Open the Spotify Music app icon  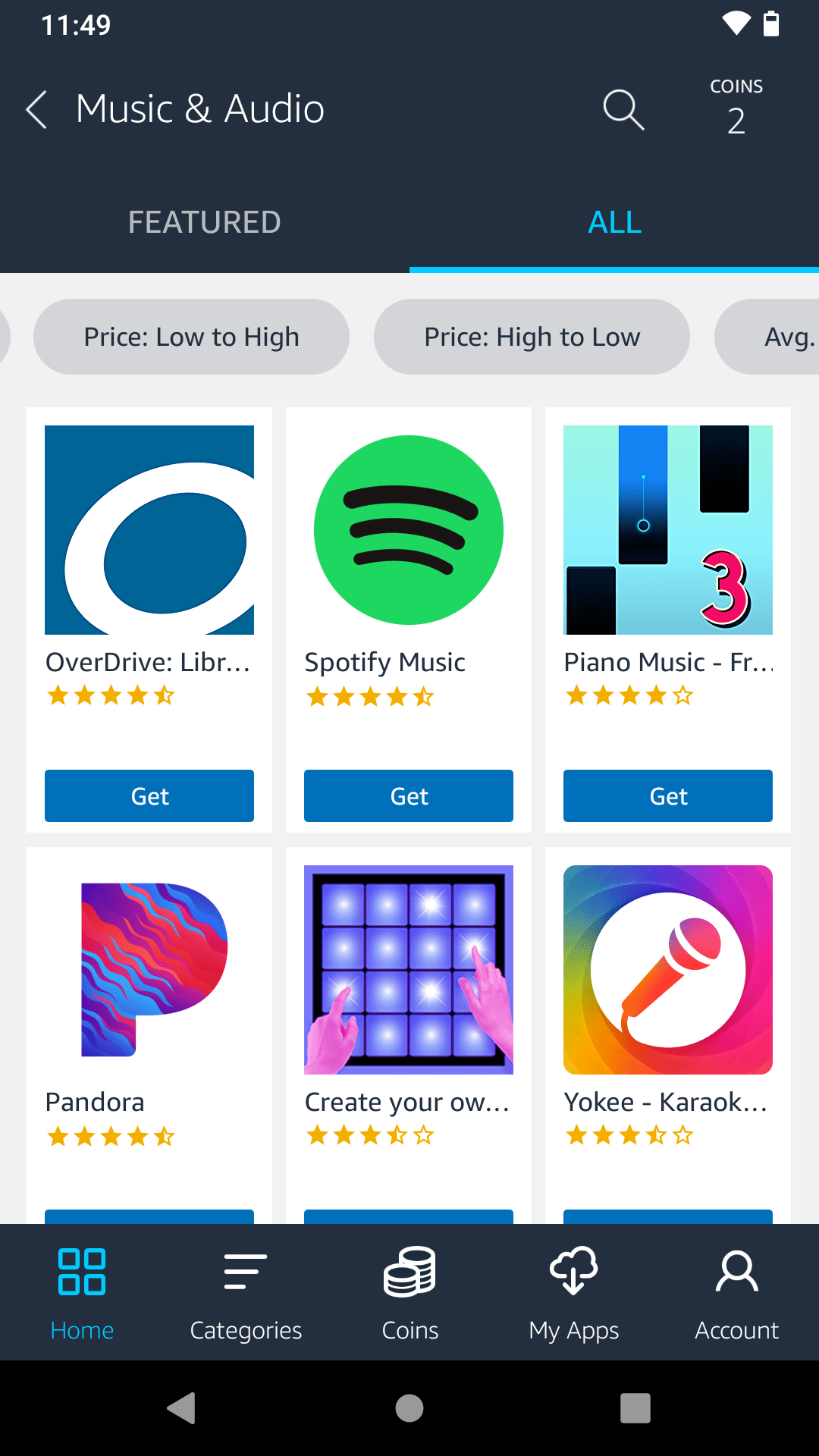(x=408, y=530)
